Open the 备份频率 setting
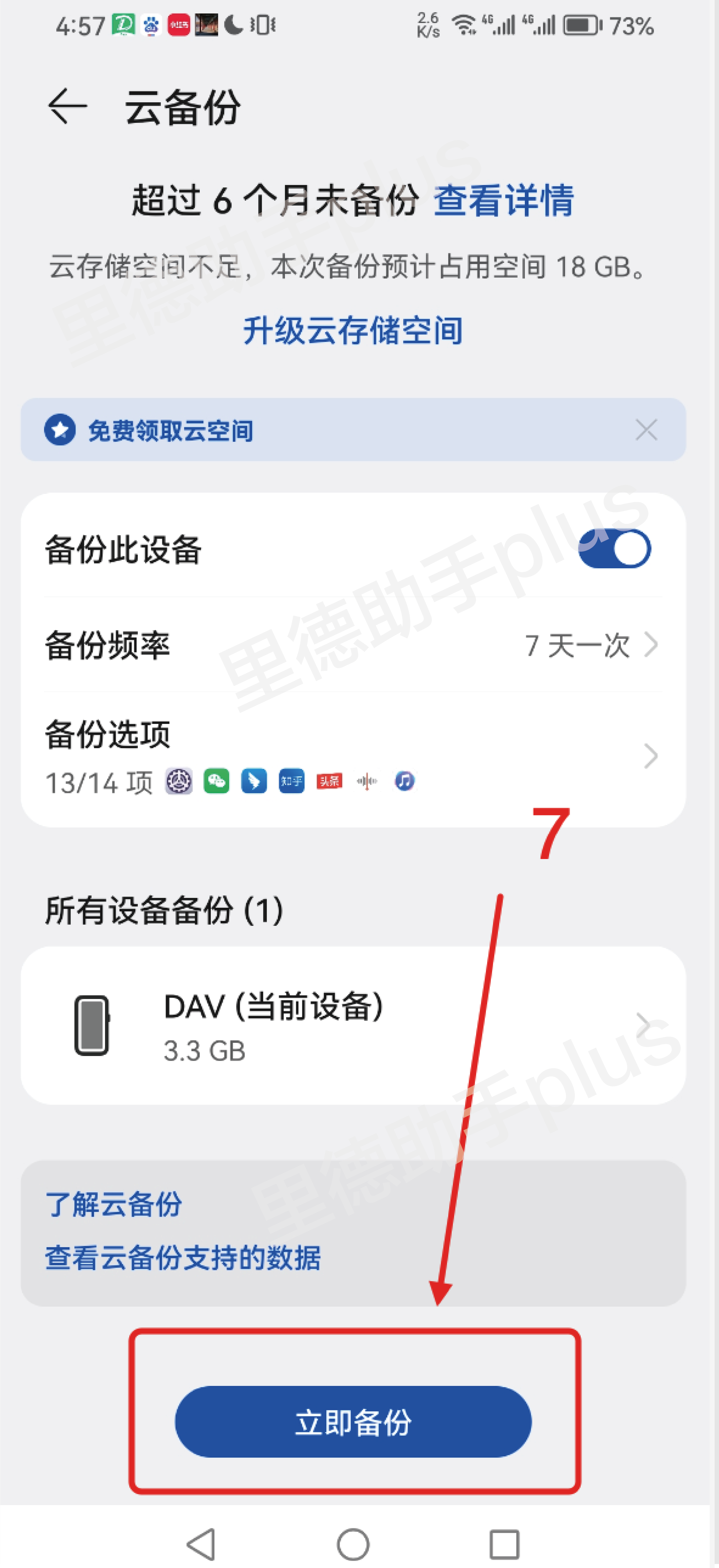 pos(353,645)
